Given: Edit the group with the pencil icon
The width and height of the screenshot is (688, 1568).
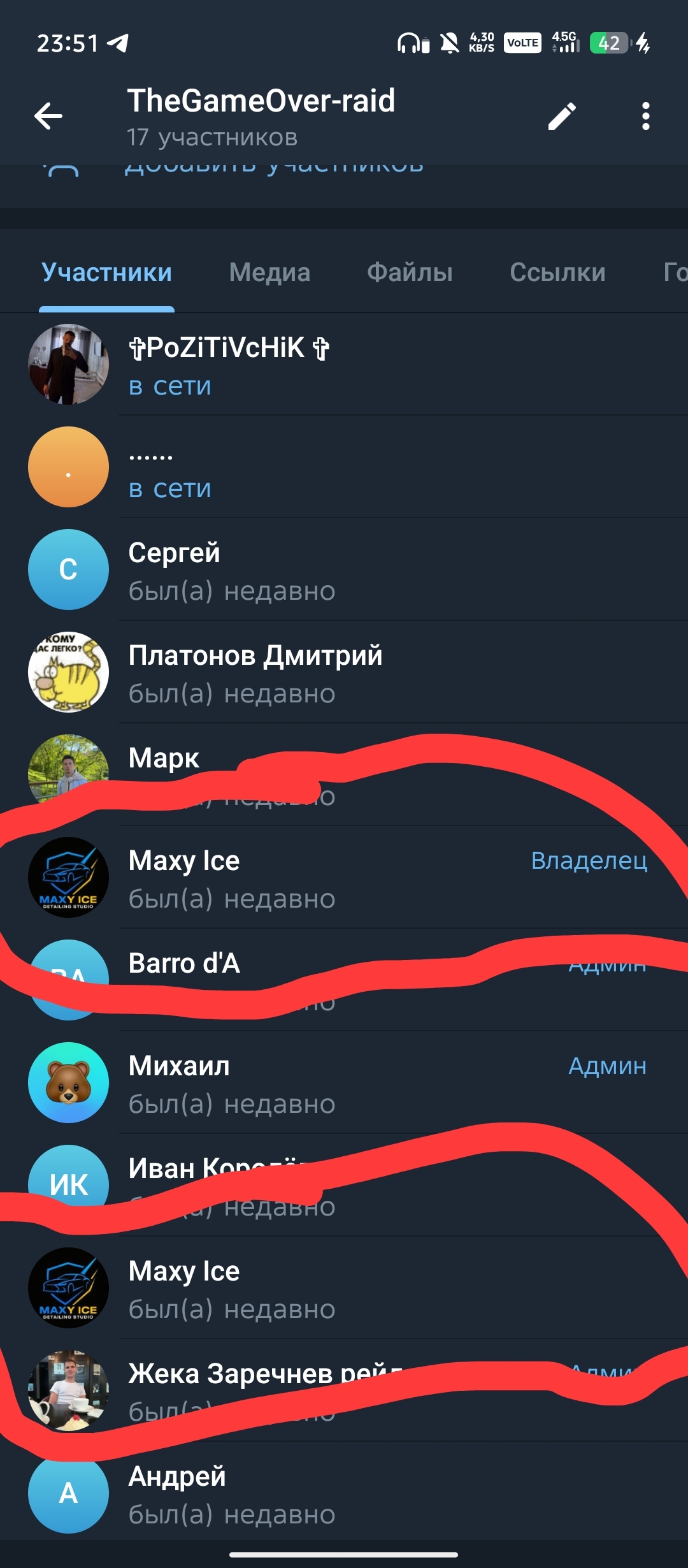Looking at the screenshot, I should click(562, 116).
